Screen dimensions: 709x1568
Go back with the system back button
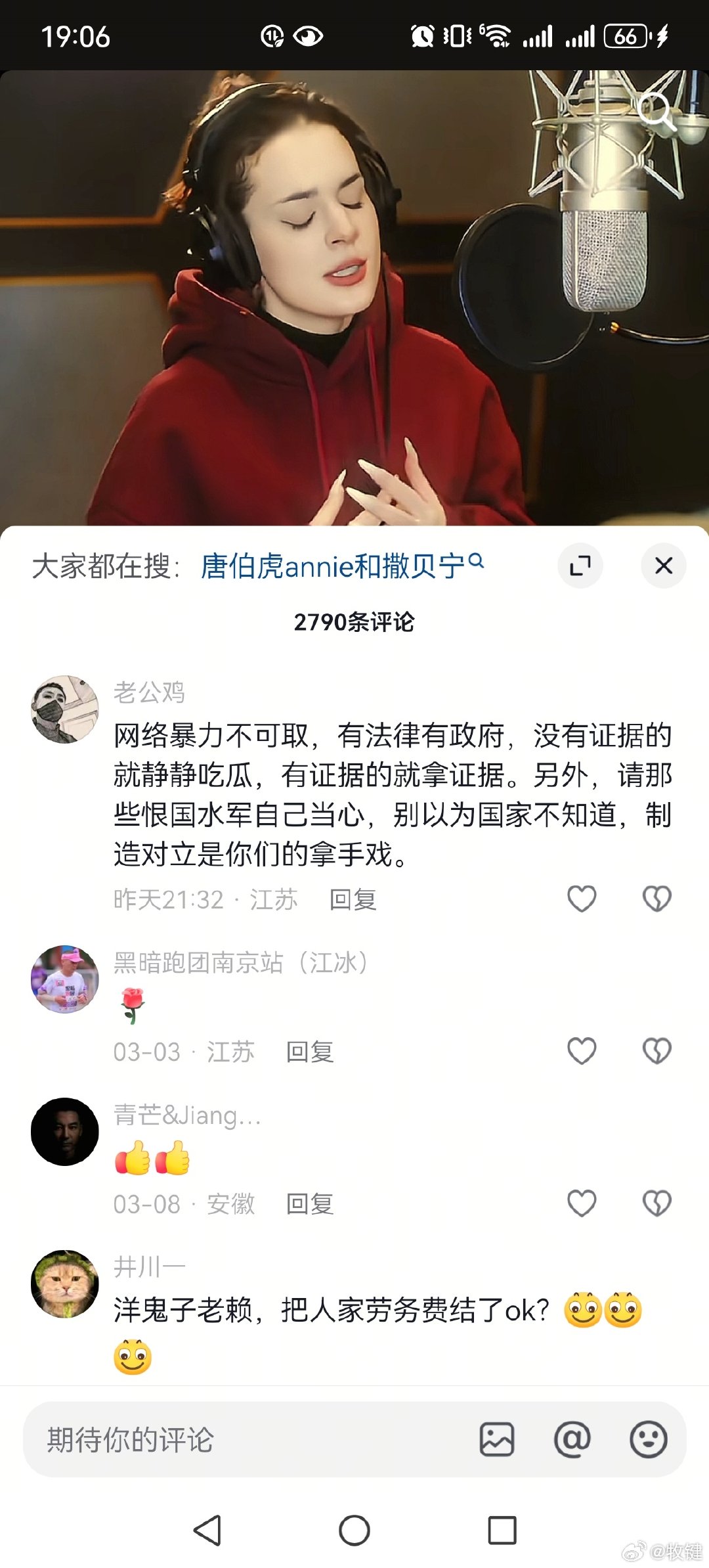point(207,1530)
